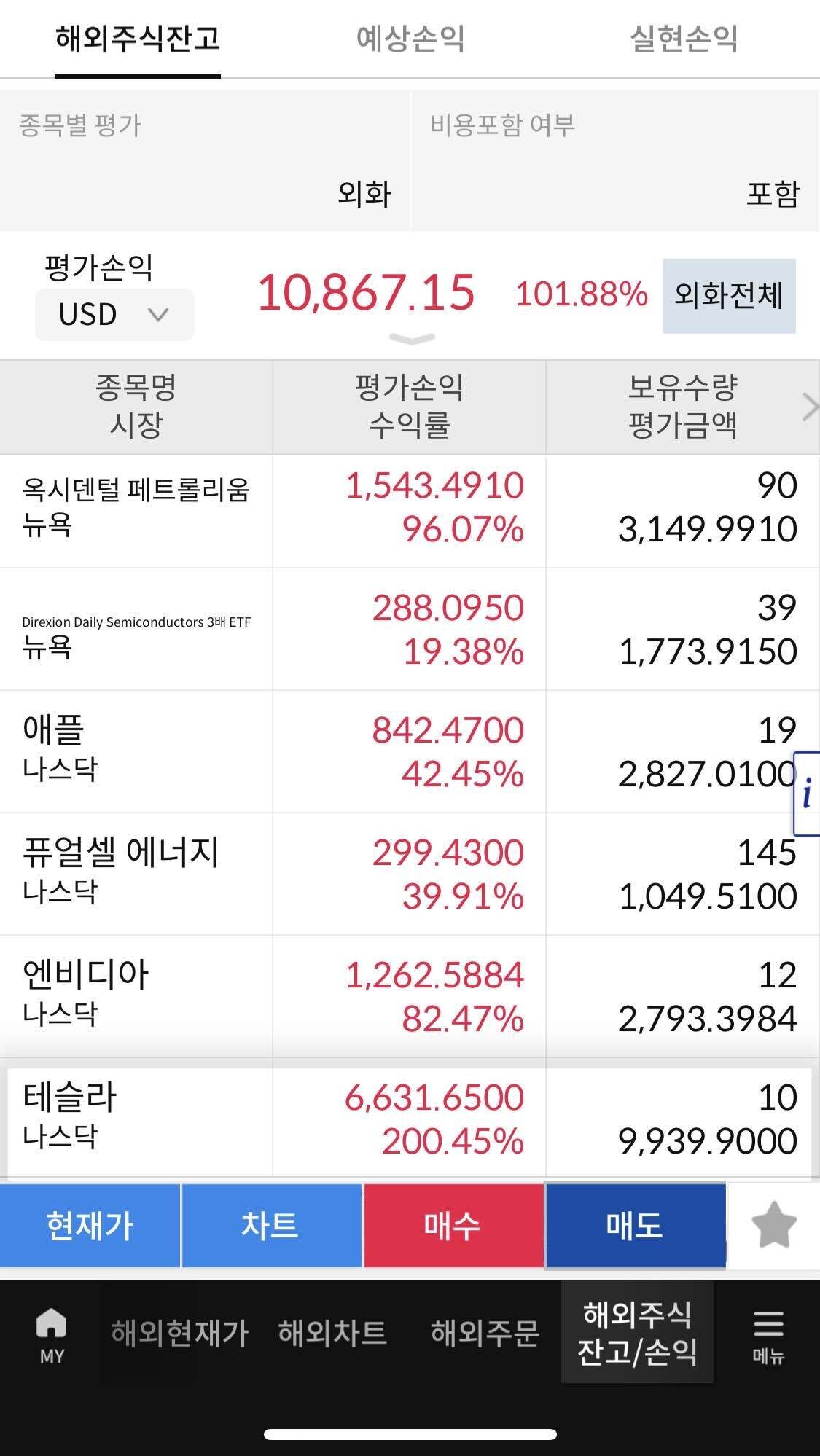Screen dimensions: 820x1456
Task: Expand more columns using the right arrow
Action: pos(809,408)
